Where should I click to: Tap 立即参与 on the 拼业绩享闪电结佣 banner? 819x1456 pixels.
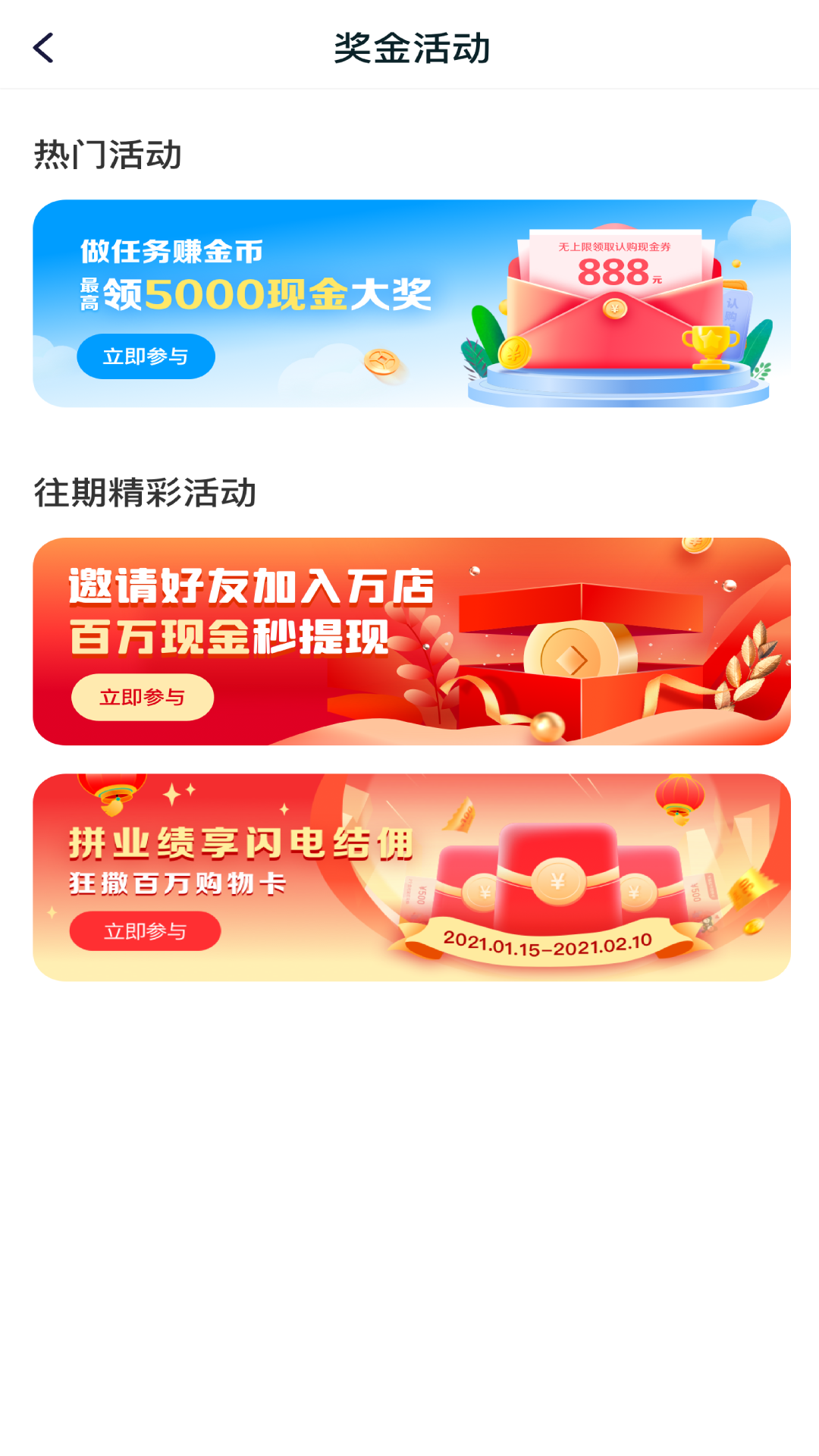145,931
